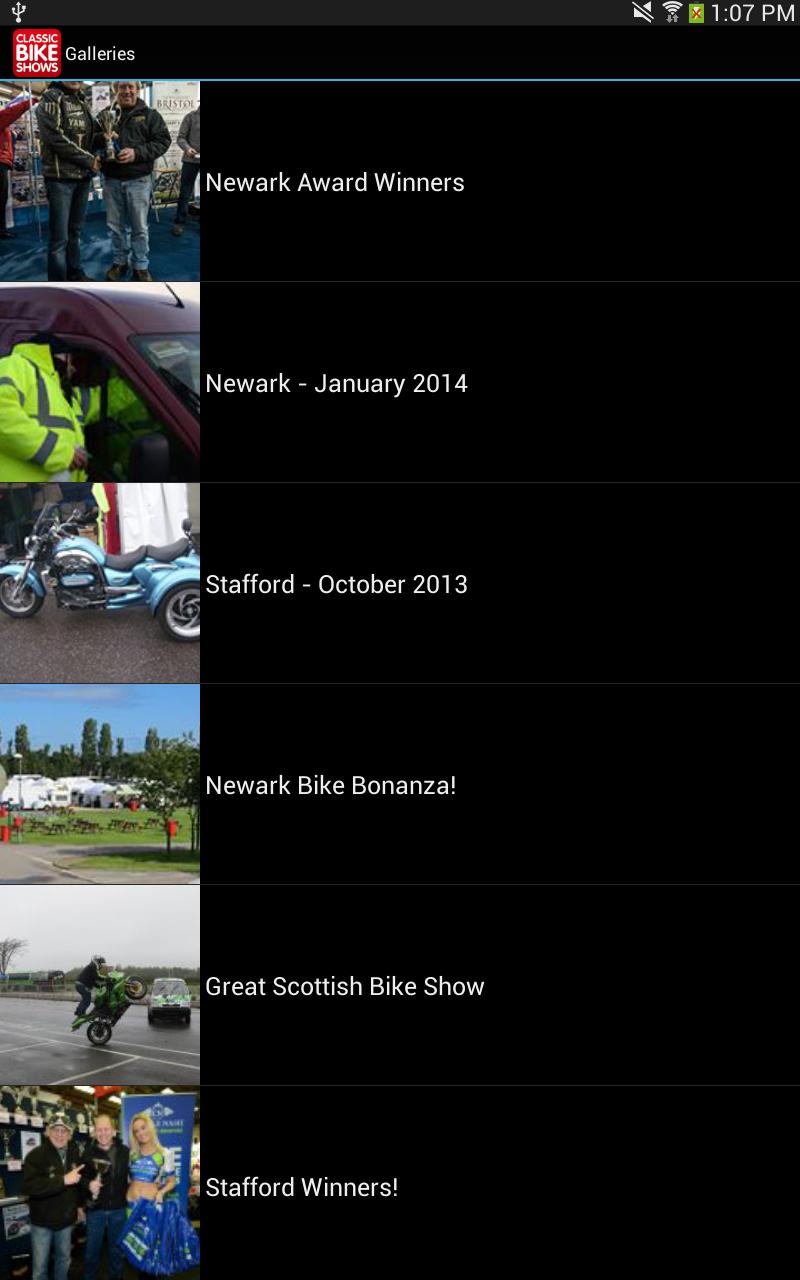800x1280 pixels.
Task: Tap the maroon van thumbnail
Action: [100, 381]
